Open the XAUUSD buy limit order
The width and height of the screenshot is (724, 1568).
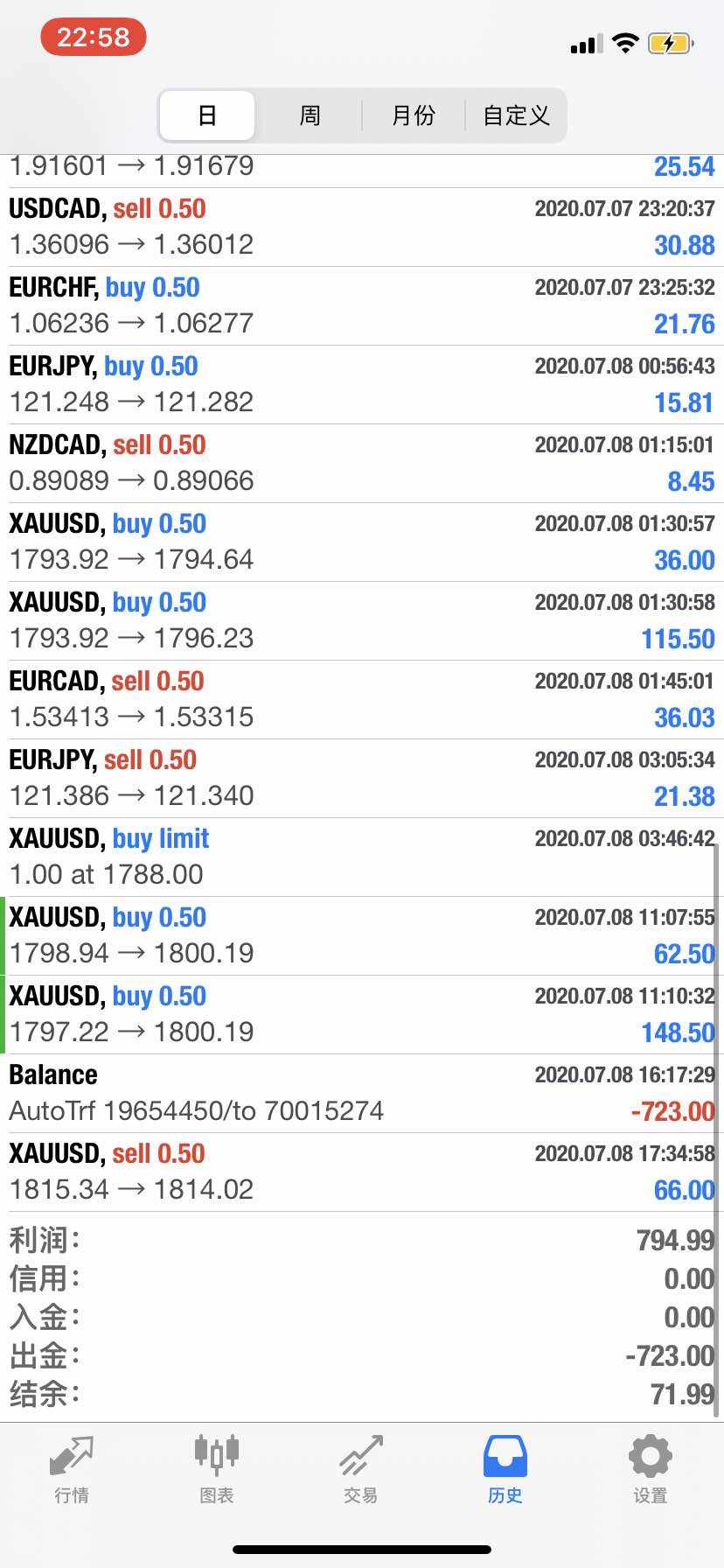[362, 857]
